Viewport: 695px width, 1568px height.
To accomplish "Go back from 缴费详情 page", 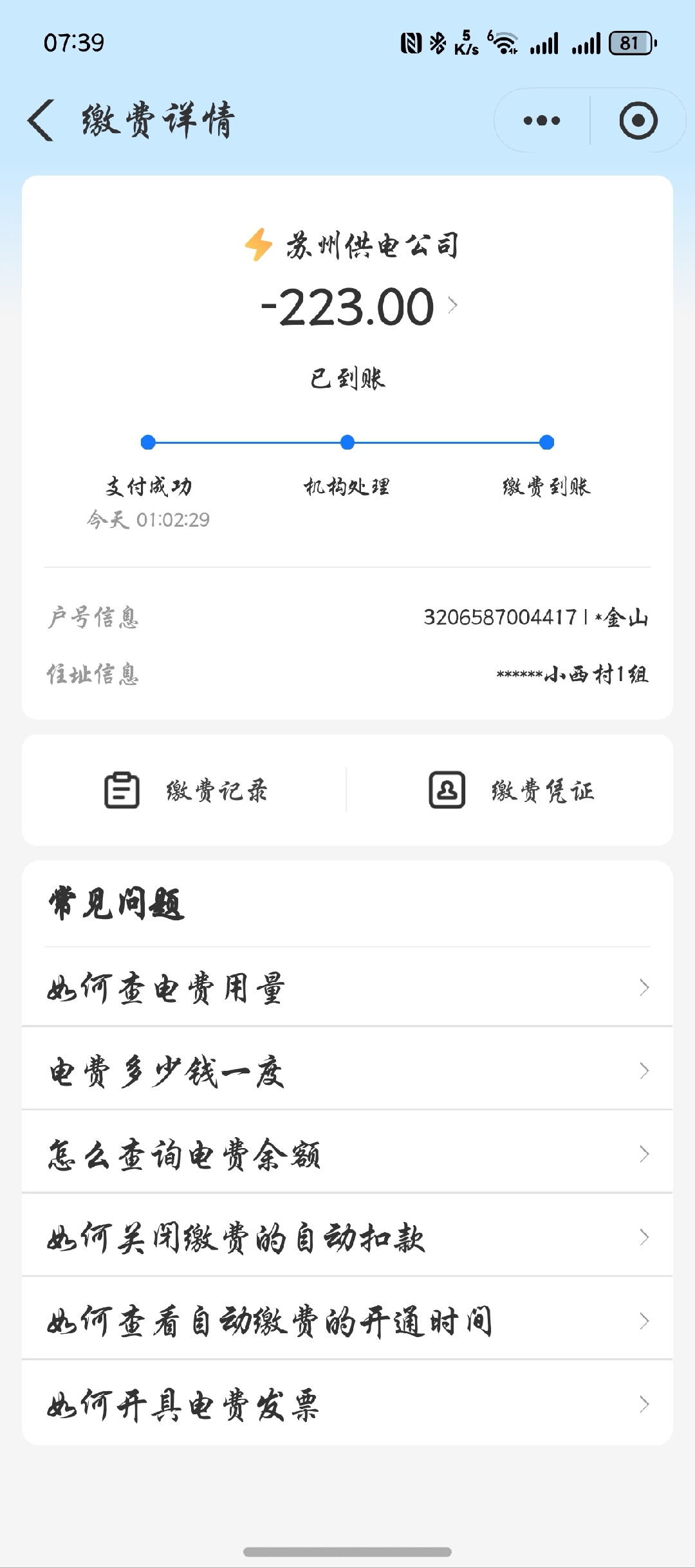I will point(41,120).
